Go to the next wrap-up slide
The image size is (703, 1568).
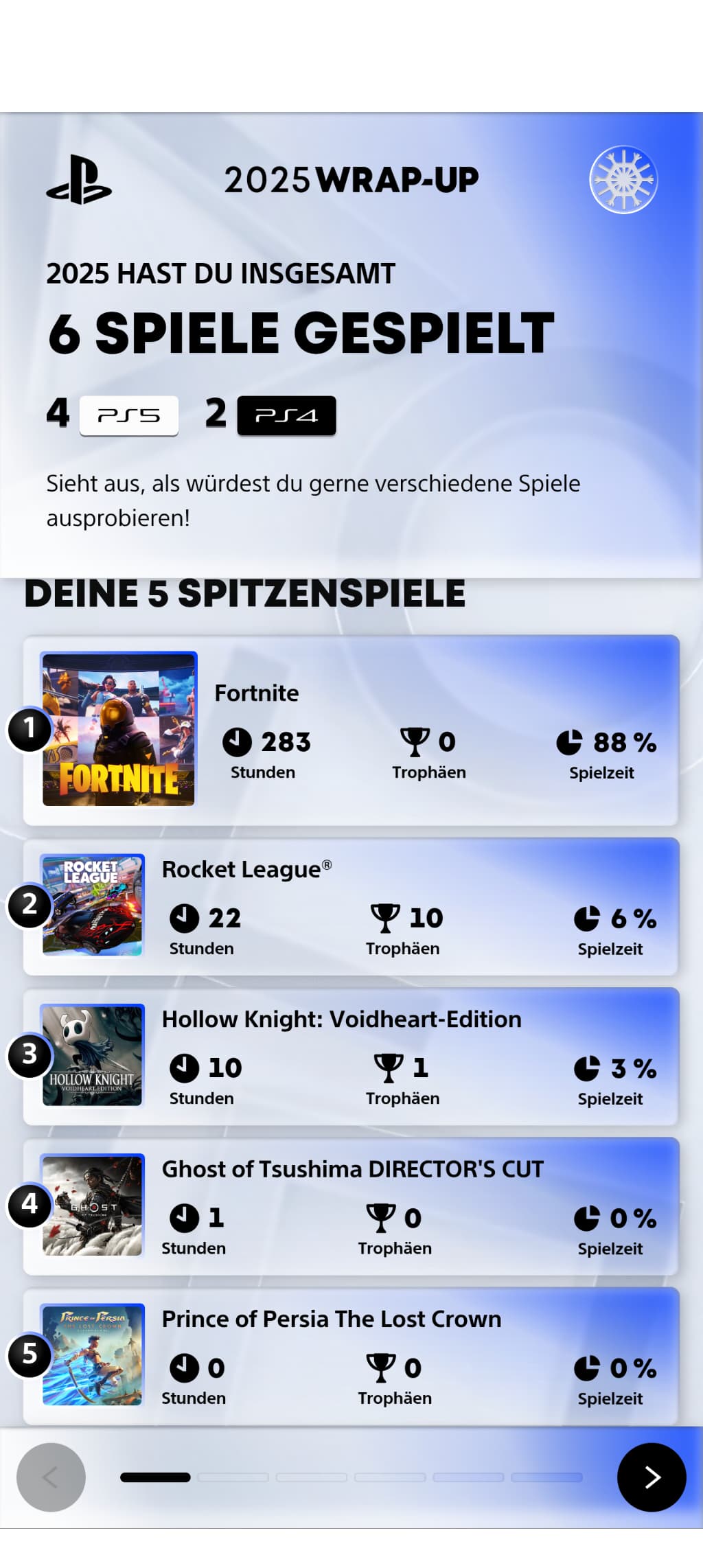[x=651, y=1477]
